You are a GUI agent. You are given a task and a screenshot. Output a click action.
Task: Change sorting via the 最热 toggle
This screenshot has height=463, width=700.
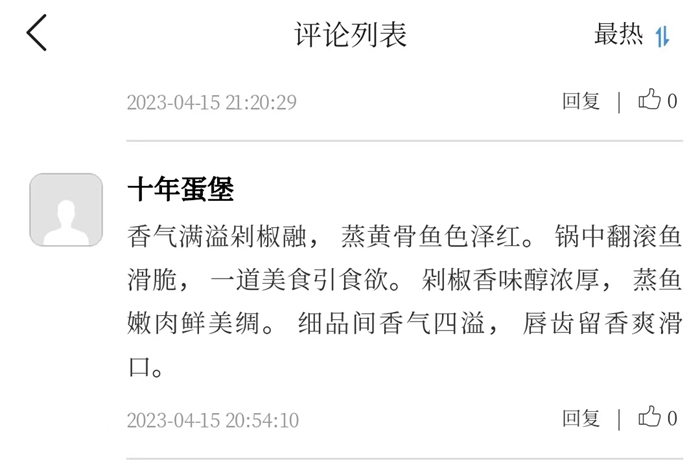click(x=632, y=35)
